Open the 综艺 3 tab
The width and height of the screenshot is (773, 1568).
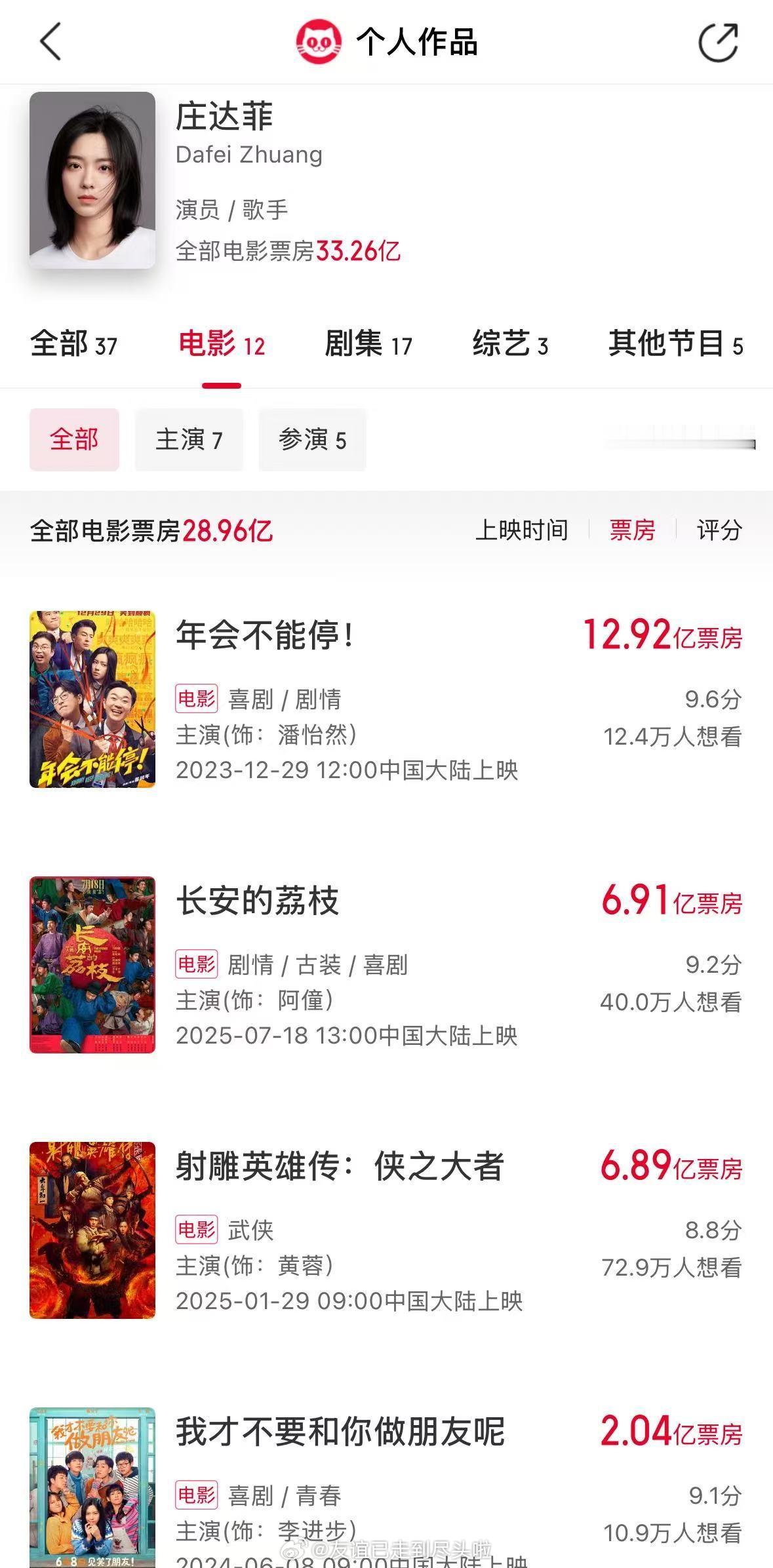(x=510, y=345)
